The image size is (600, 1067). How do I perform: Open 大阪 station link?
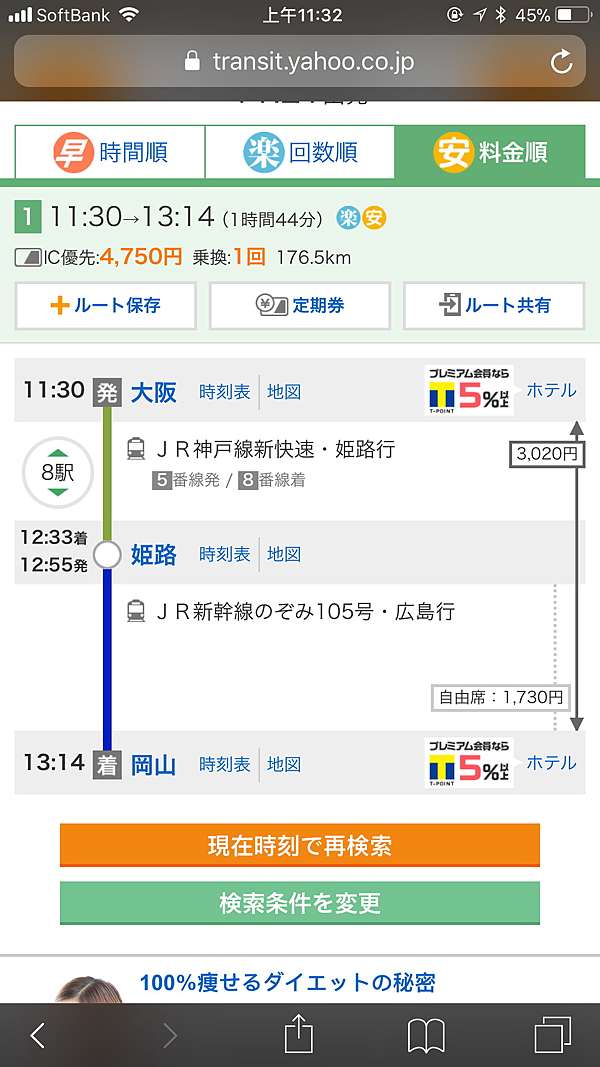pyautogui.click(x=154, y=392)
